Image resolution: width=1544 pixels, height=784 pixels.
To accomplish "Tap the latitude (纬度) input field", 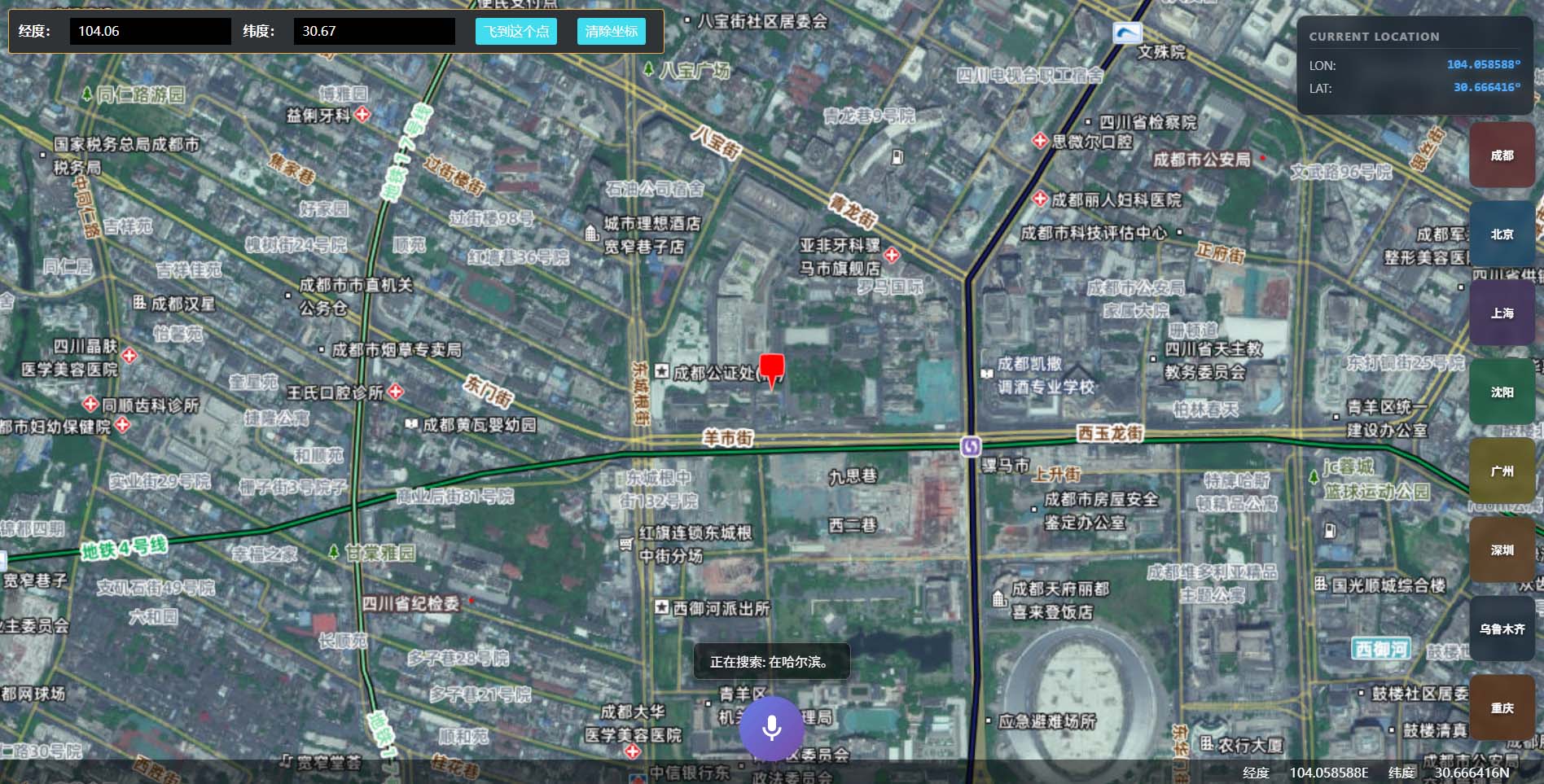I will point(374,31).
